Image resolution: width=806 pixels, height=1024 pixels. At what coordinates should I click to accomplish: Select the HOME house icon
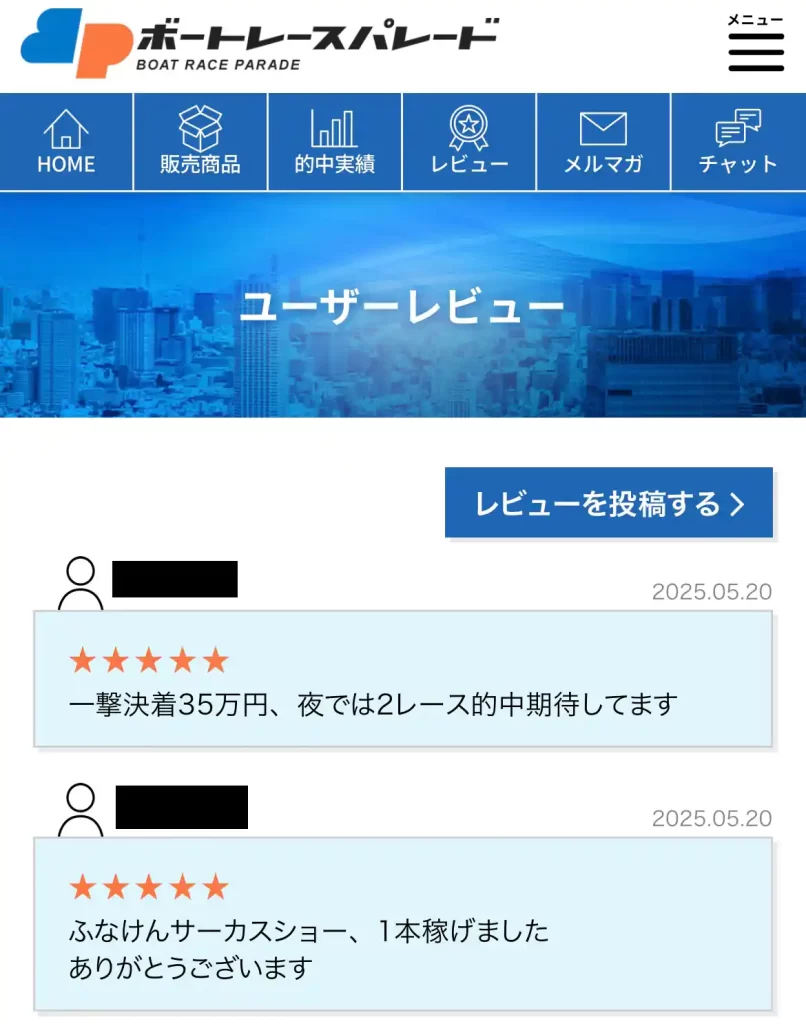click(x=66, y=127)
